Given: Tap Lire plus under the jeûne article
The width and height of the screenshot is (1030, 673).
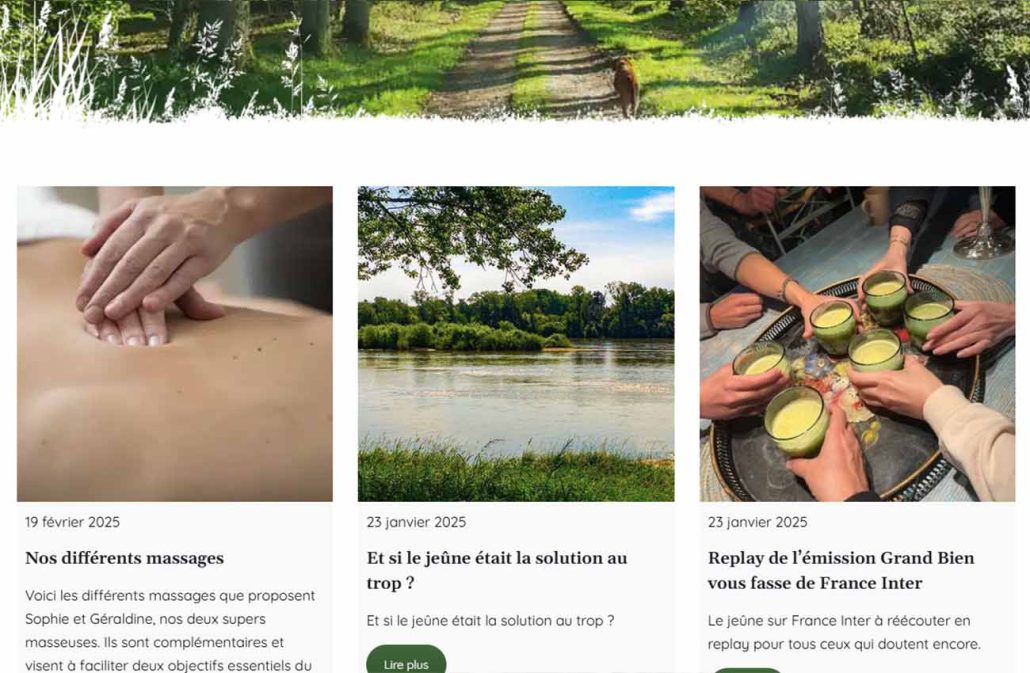Looking at the screenshot, I should click(x=406, y=663).
